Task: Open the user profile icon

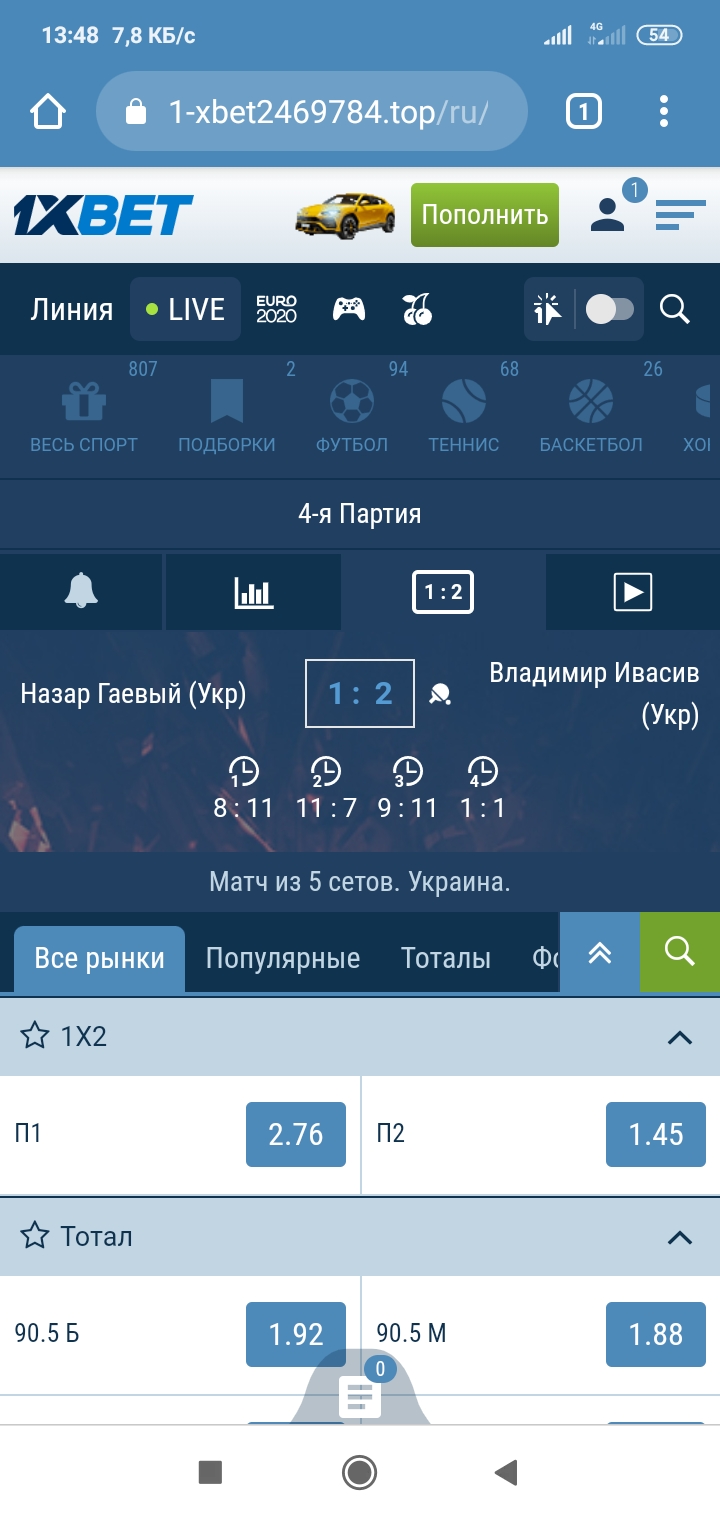Action: pyautogui.click(x=607, y=214)
